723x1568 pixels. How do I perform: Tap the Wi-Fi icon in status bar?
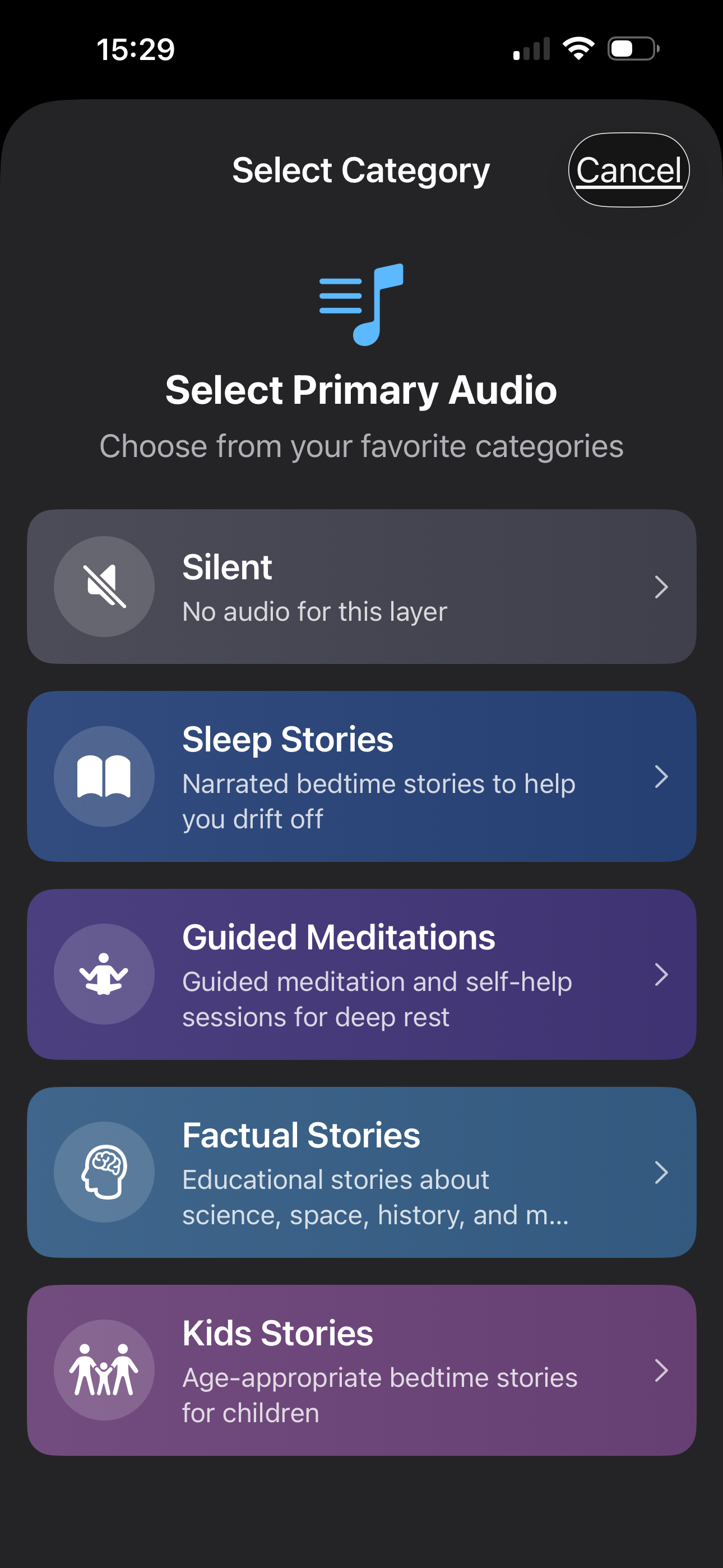click(578, 49)
